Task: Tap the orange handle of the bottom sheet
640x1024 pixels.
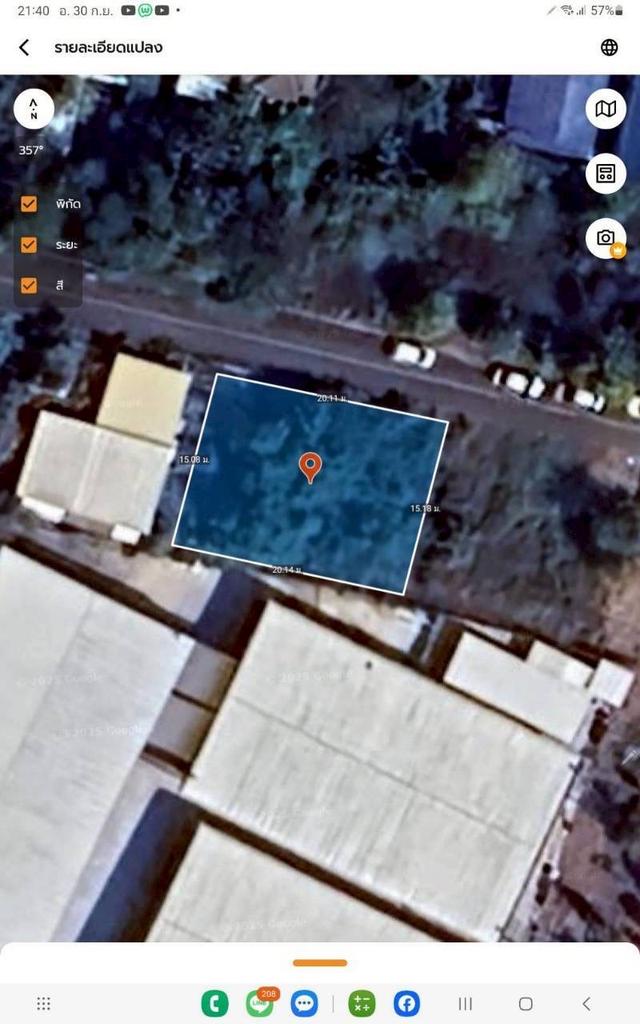Action: coord(320,963)
